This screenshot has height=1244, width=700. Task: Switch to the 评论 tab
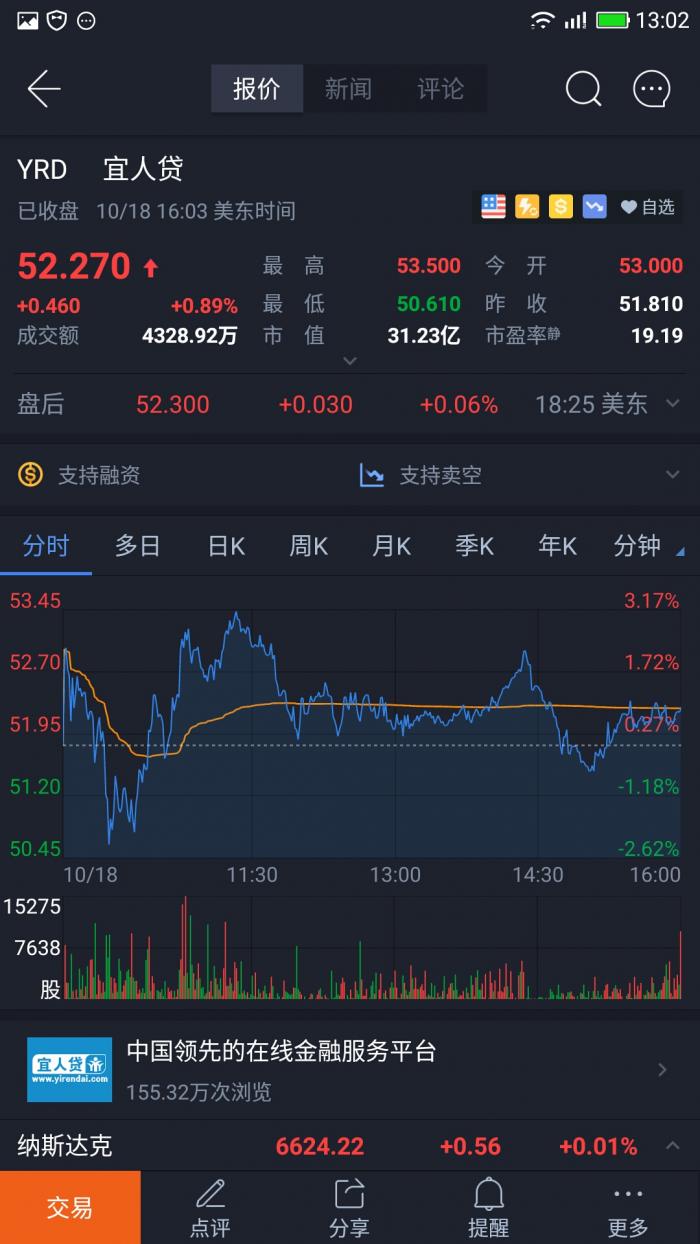[x=440, y=89]
